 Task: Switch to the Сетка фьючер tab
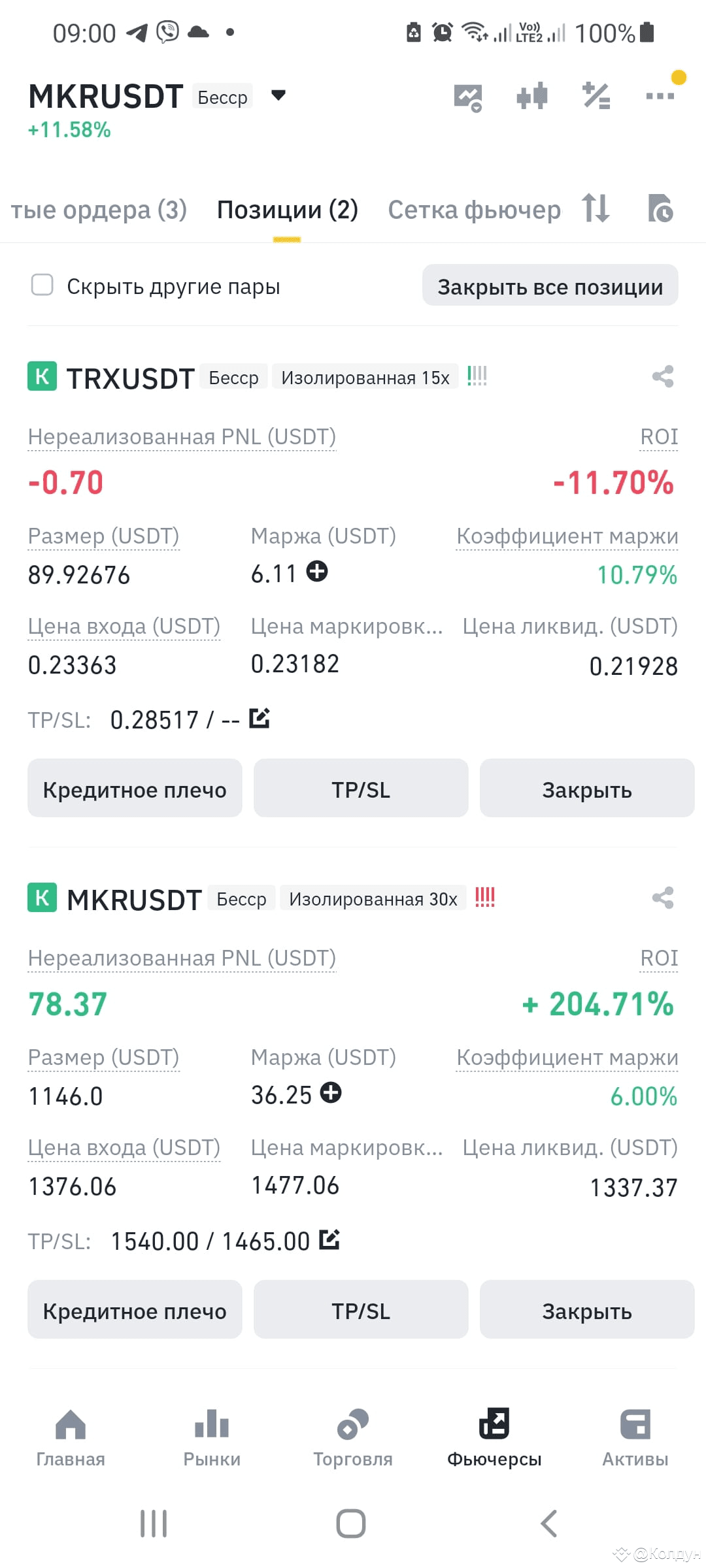tap(474, 210)
